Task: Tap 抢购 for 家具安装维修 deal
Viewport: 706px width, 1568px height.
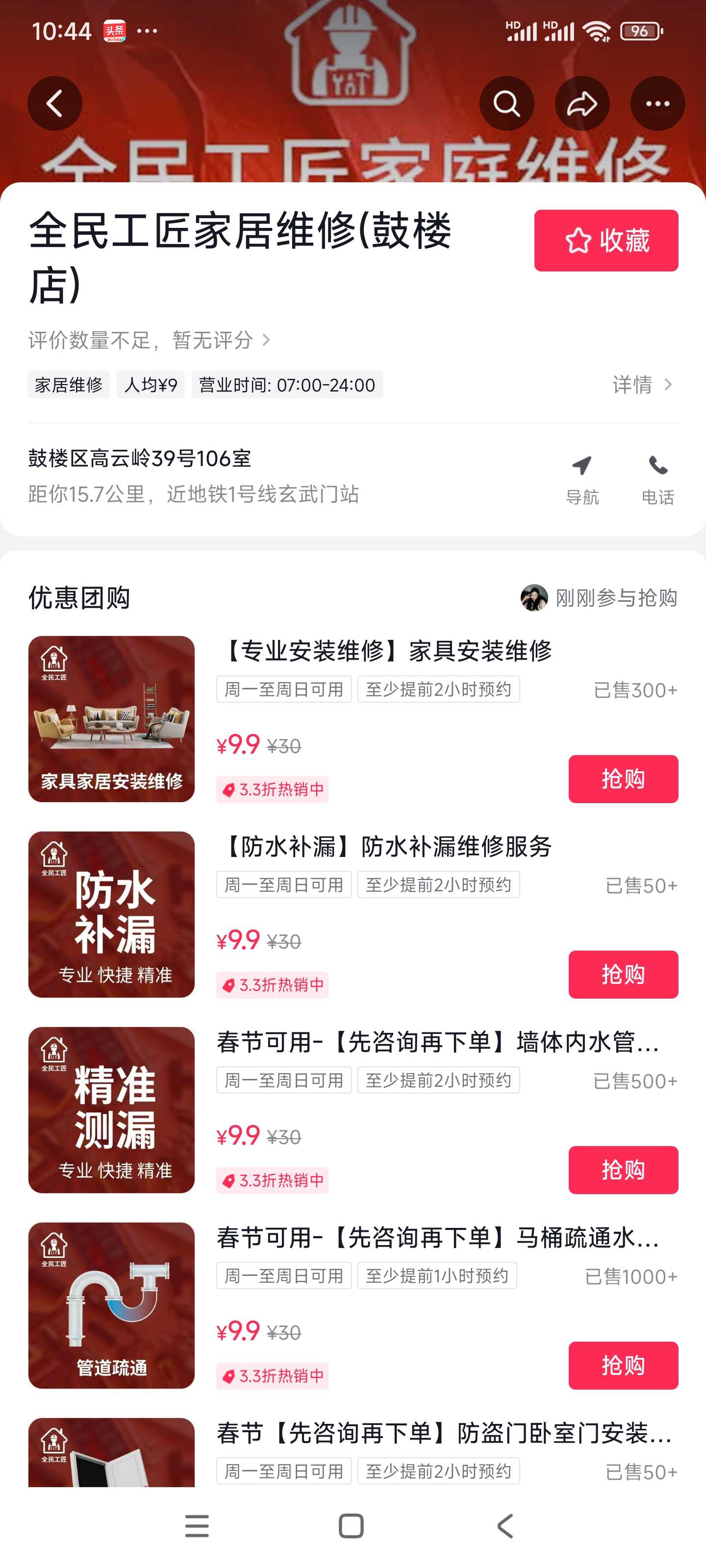Action: [x=623, y=779]
